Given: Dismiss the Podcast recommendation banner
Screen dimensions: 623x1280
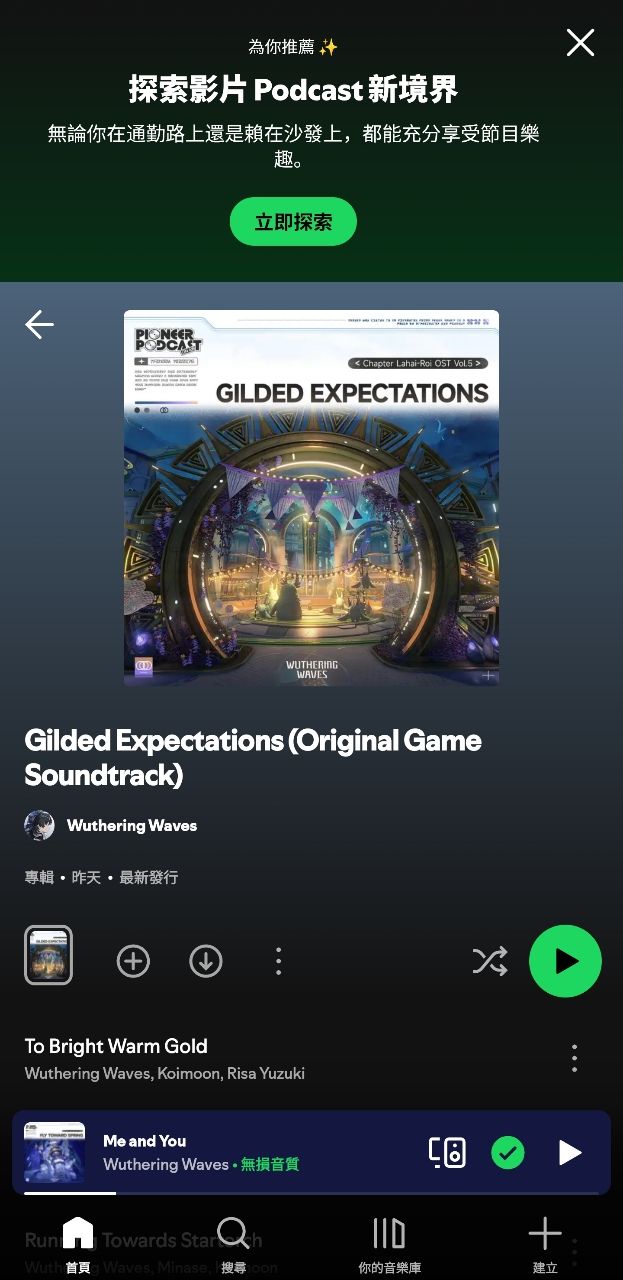Looking at the screenshot, I should (580, 43).
